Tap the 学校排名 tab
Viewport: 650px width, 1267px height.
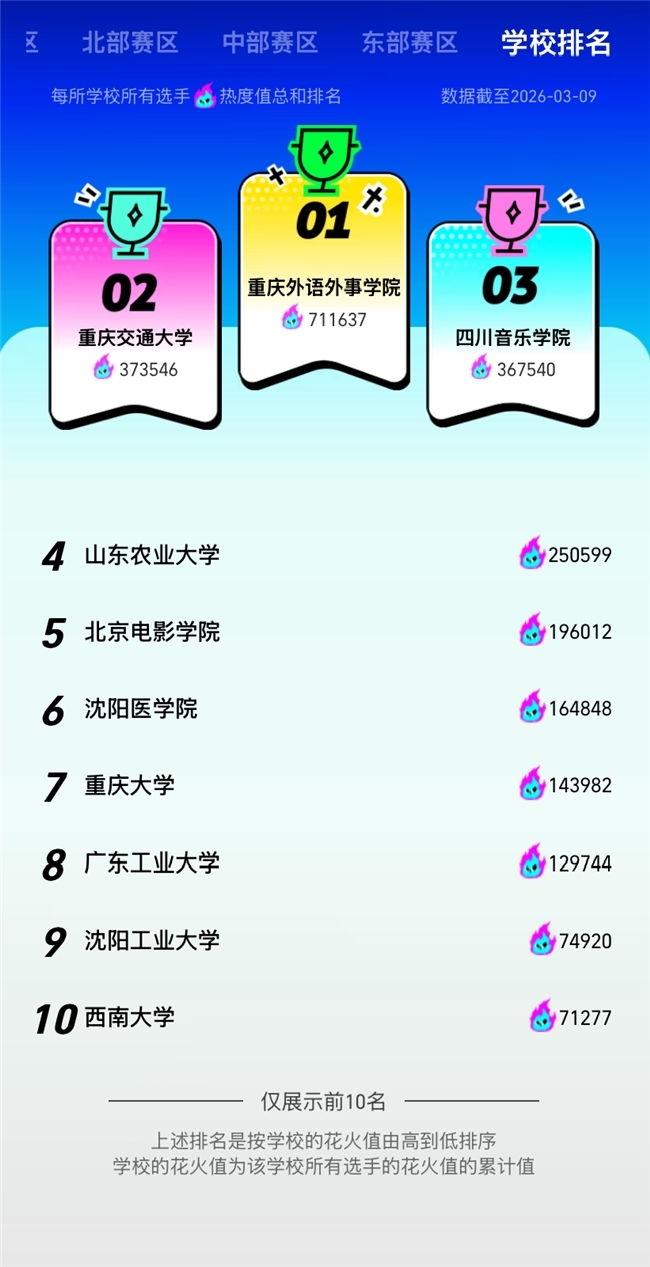(556, 43)
